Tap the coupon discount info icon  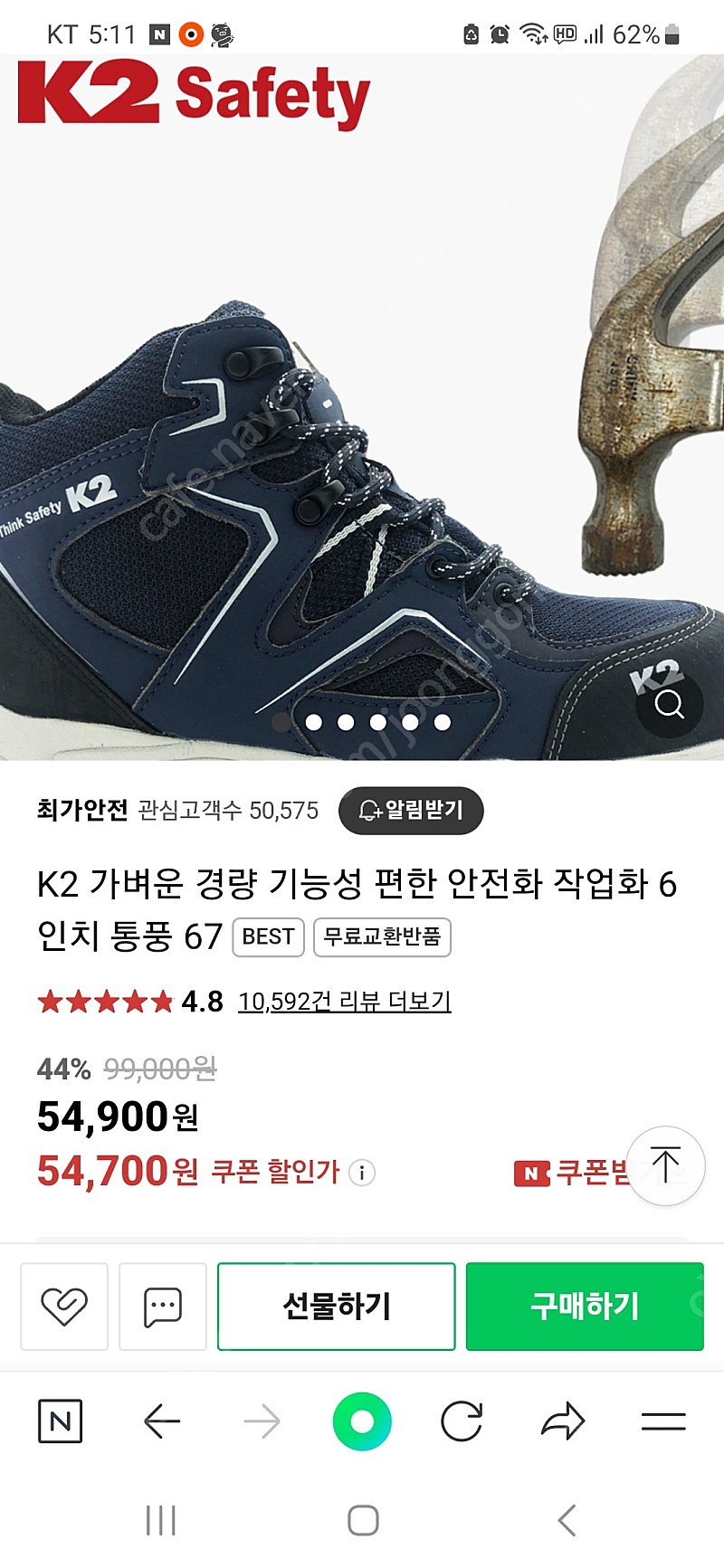pos(363,1172)
